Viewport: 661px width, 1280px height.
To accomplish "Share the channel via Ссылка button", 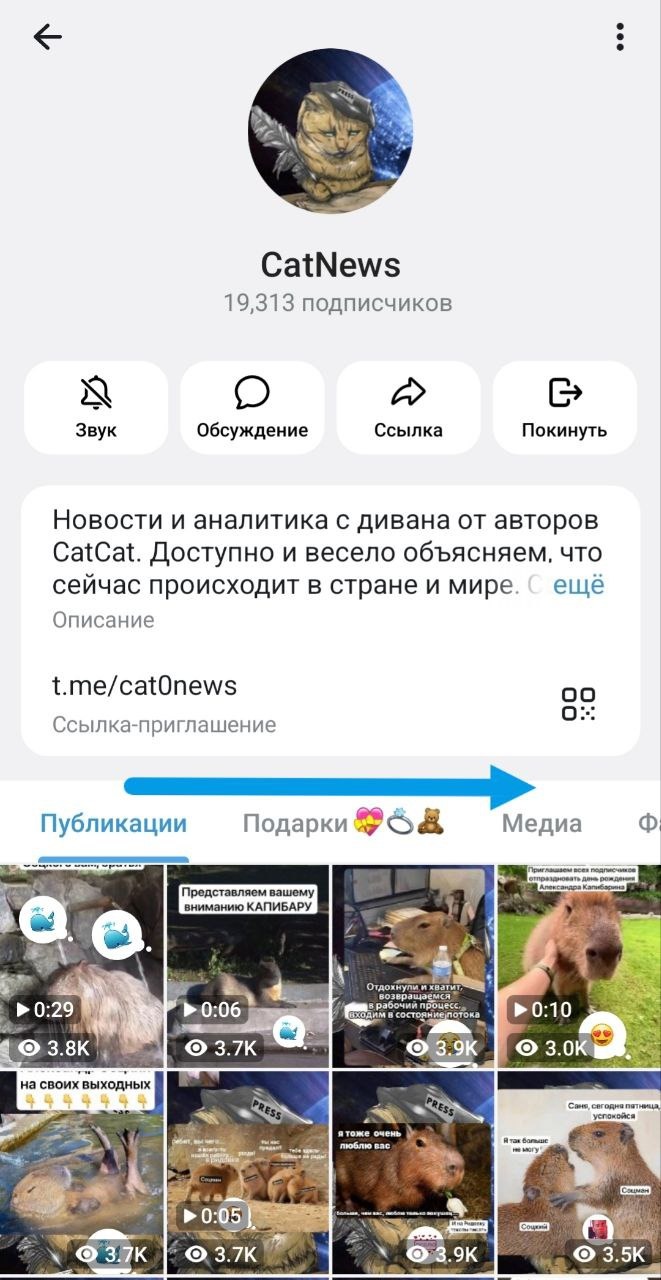I will (x=408, y=408).
